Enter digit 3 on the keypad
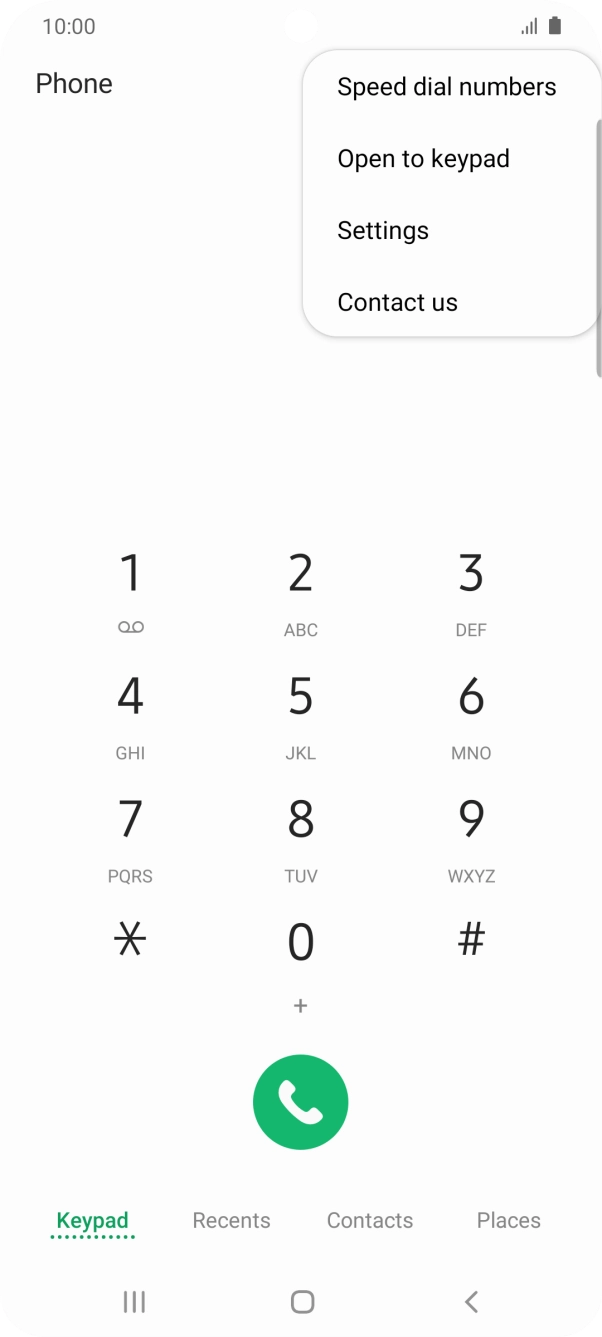 tap(470, 590)
